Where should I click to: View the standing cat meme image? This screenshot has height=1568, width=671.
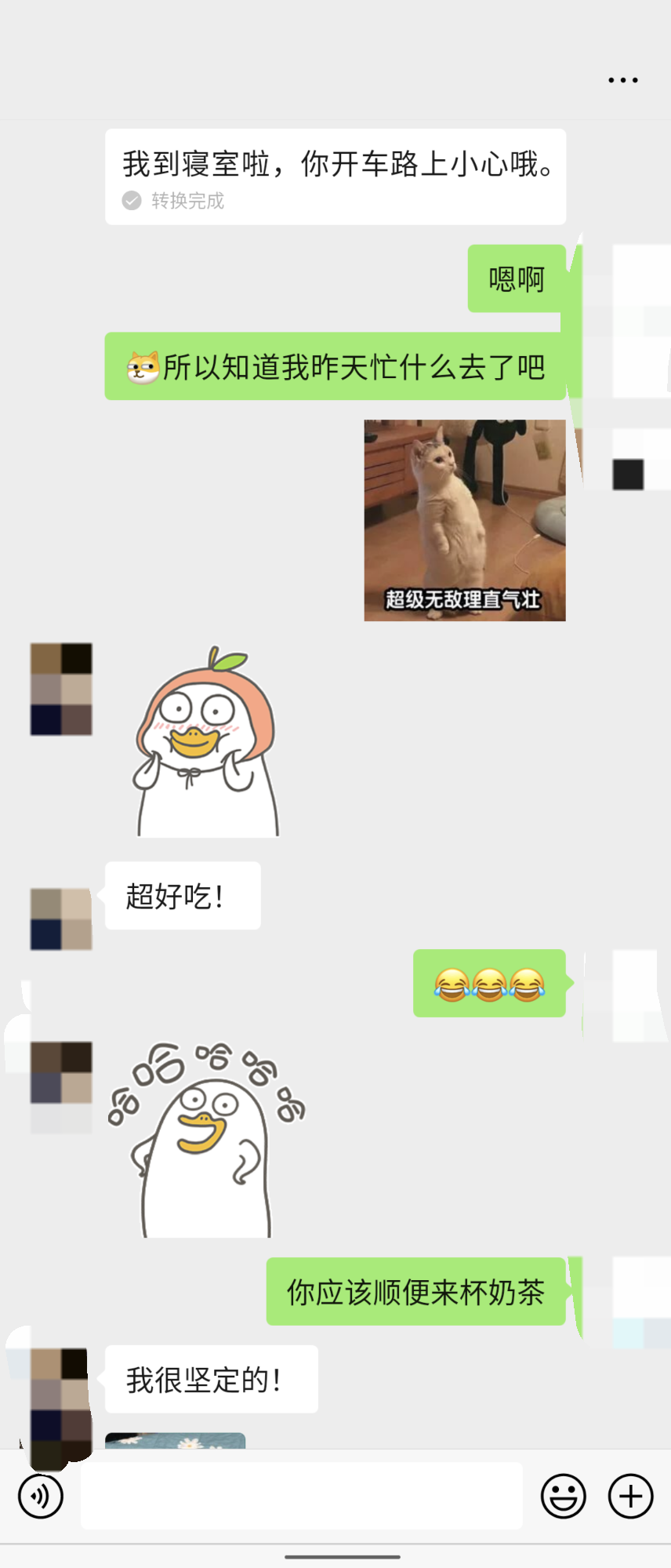pyautogui.click(x=464, y=520)
